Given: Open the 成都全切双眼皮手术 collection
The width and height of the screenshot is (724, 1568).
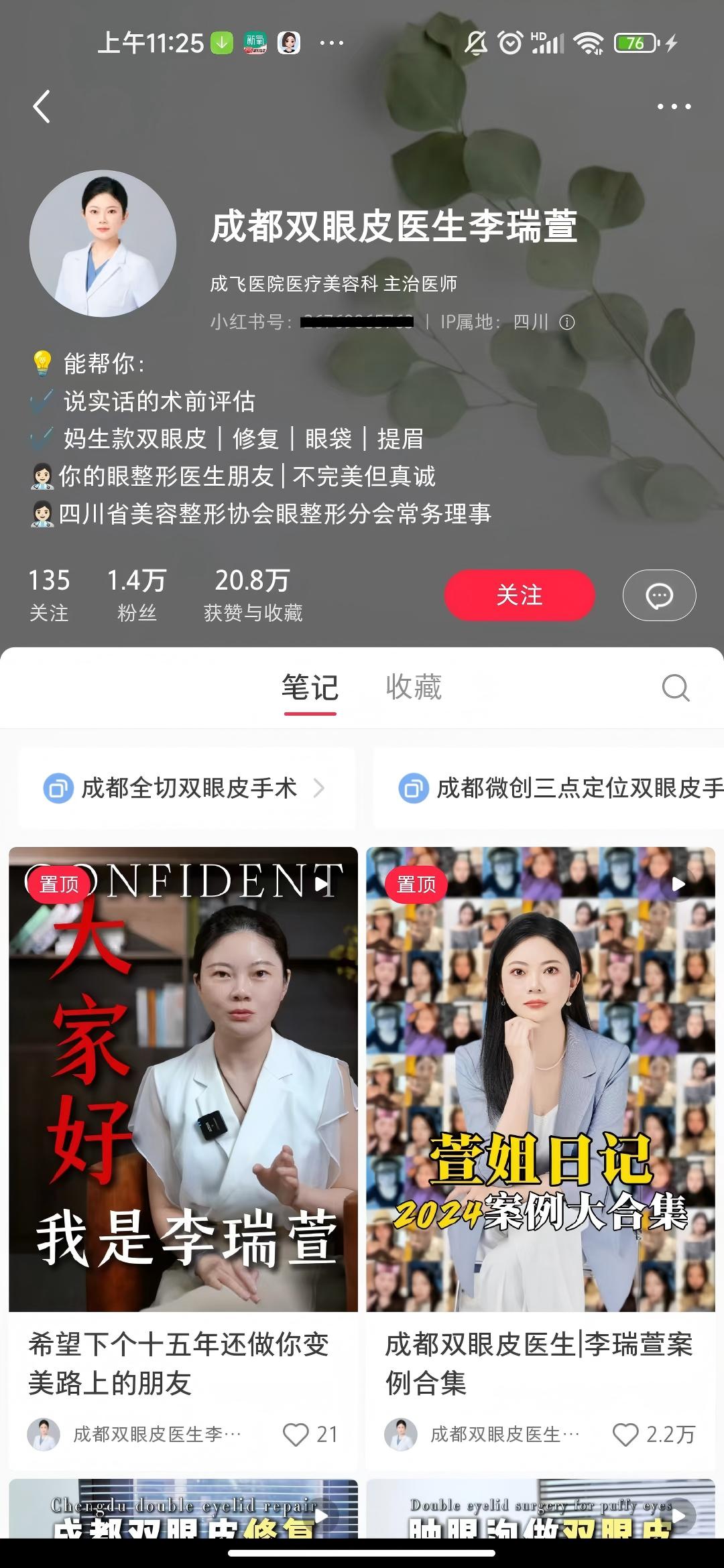Looking at the screenshot, I should (x=187, y=788).
